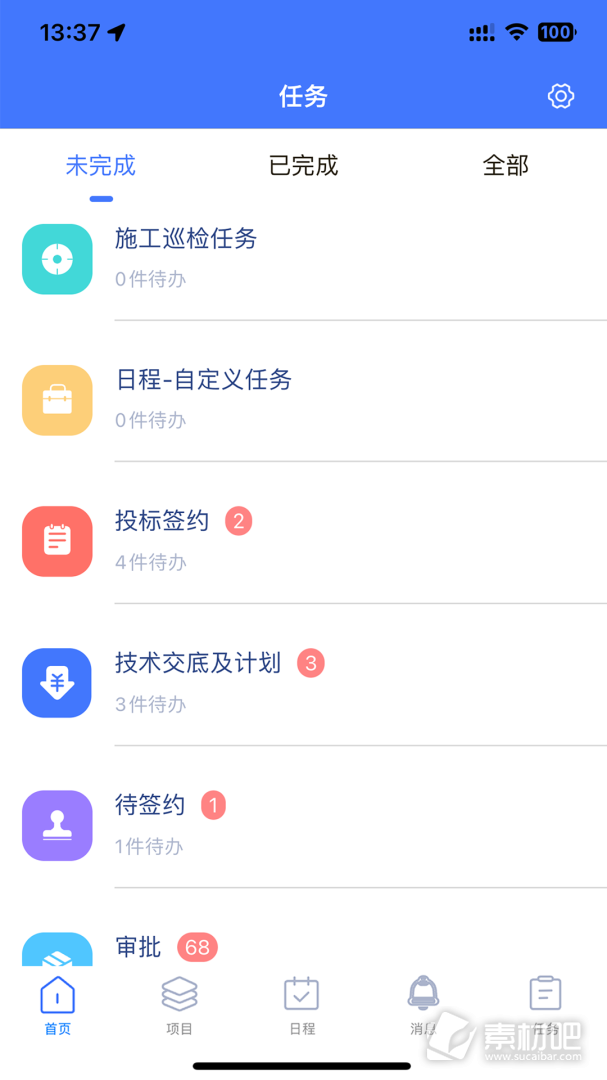Open 技术交底及计划 tasks
This screenshot has width=607, height=1080.
click(303, 683)
